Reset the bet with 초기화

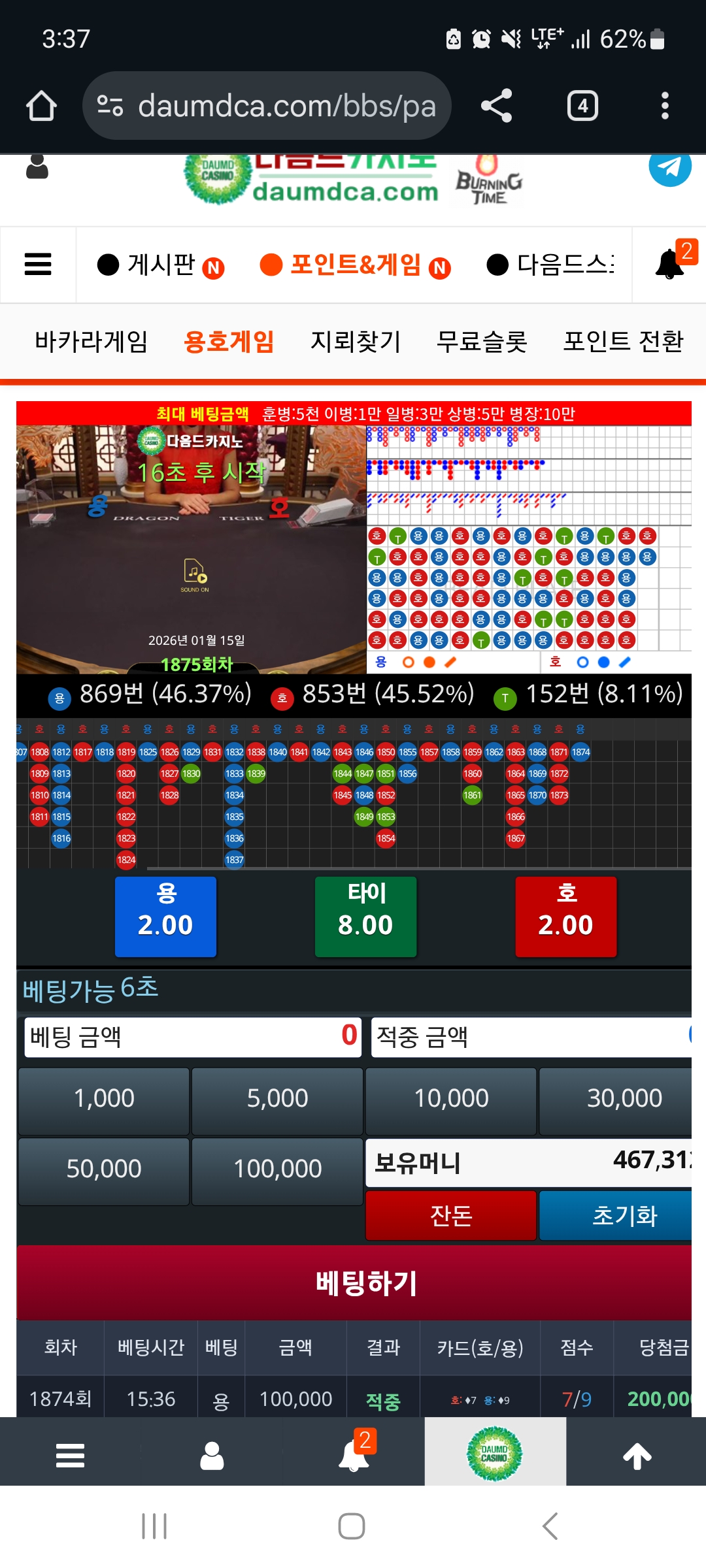[624, 1215]
